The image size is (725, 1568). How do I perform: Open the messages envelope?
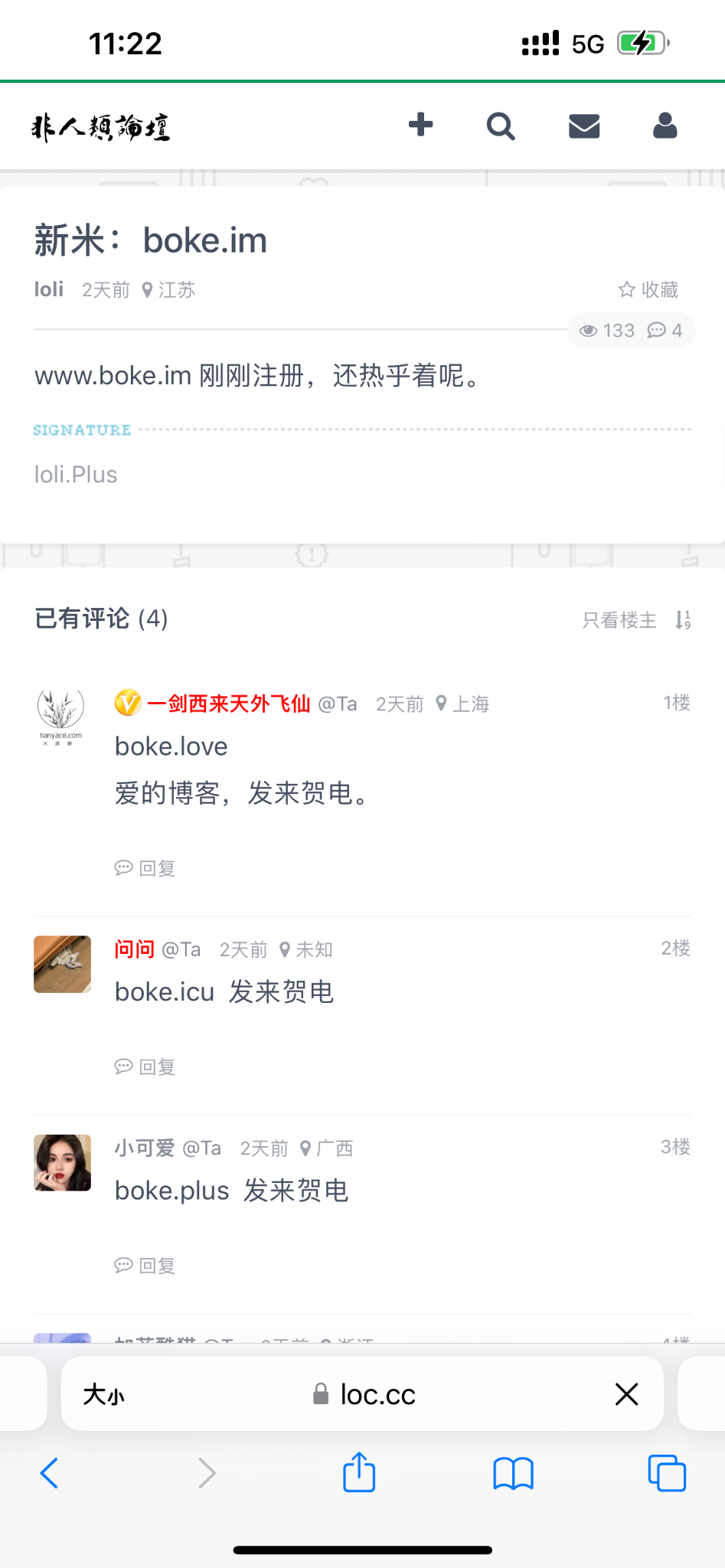pos(584,126)
